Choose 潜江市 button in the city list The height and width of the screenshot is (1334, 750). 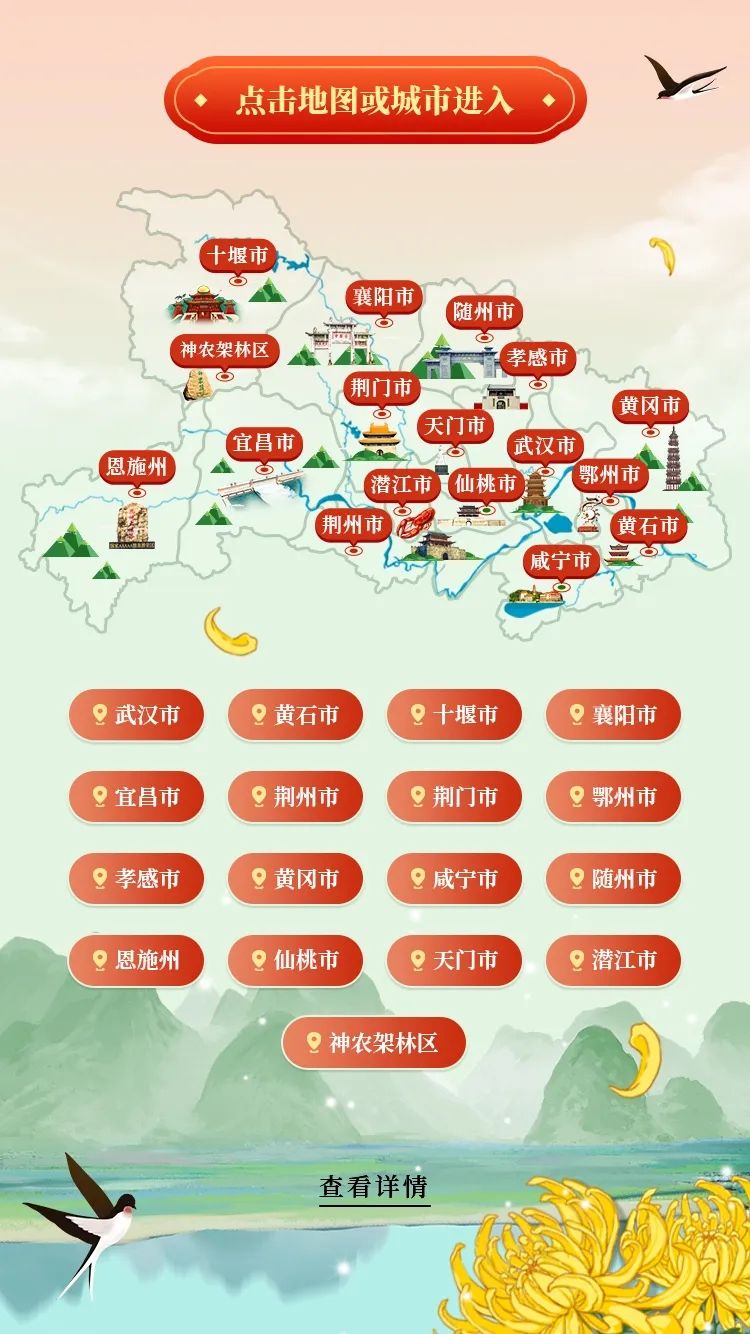pyautogui.click(x=613, y=961)
